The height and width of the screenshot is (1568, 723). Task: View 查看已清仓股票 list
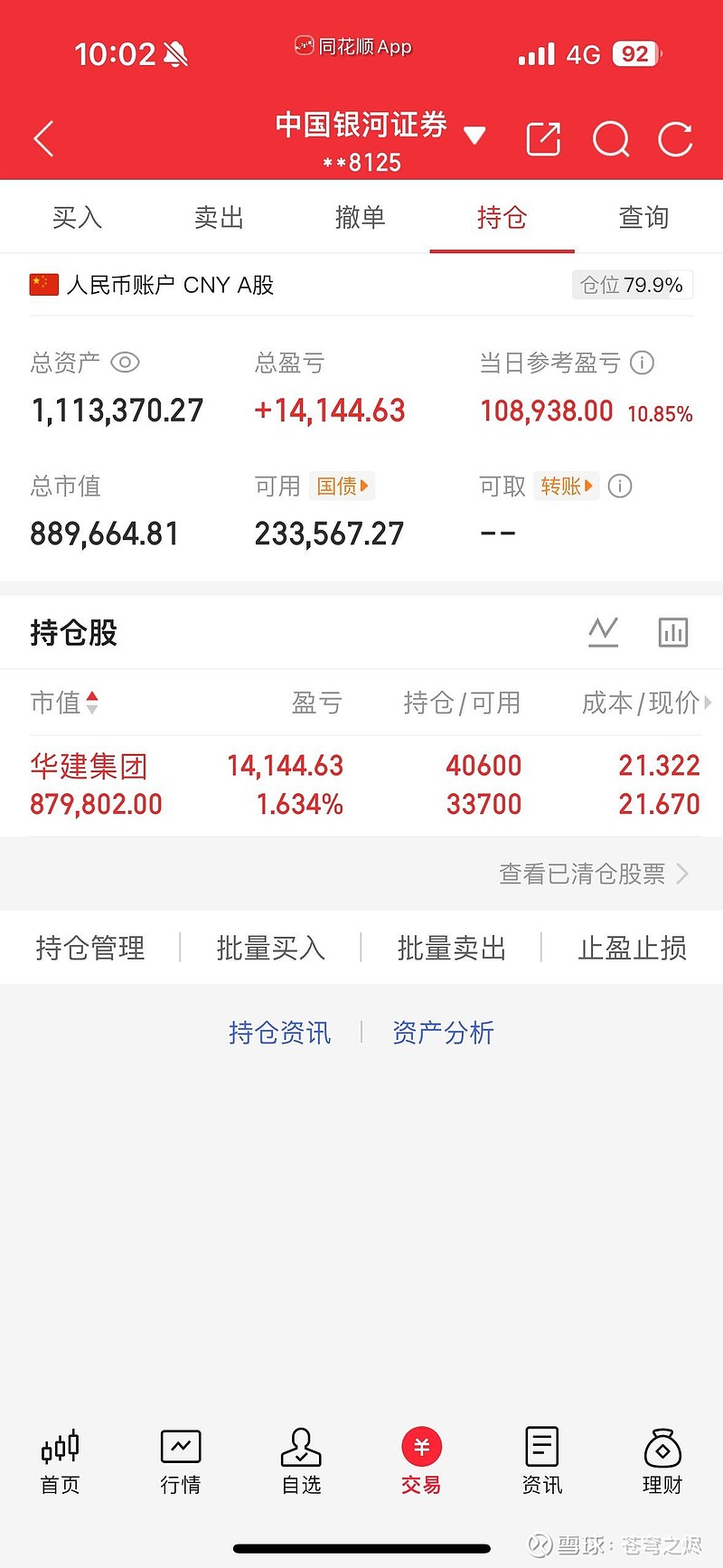(x=593, y=874)
